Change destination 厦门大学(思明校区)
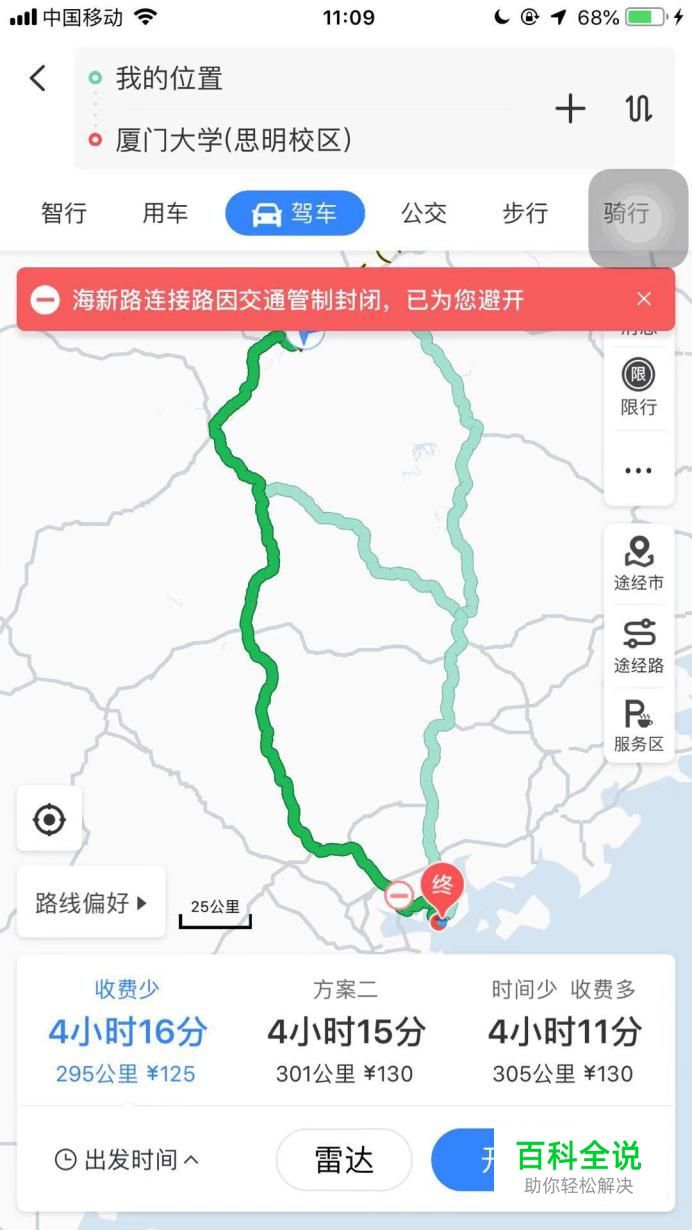 [300, 140]
